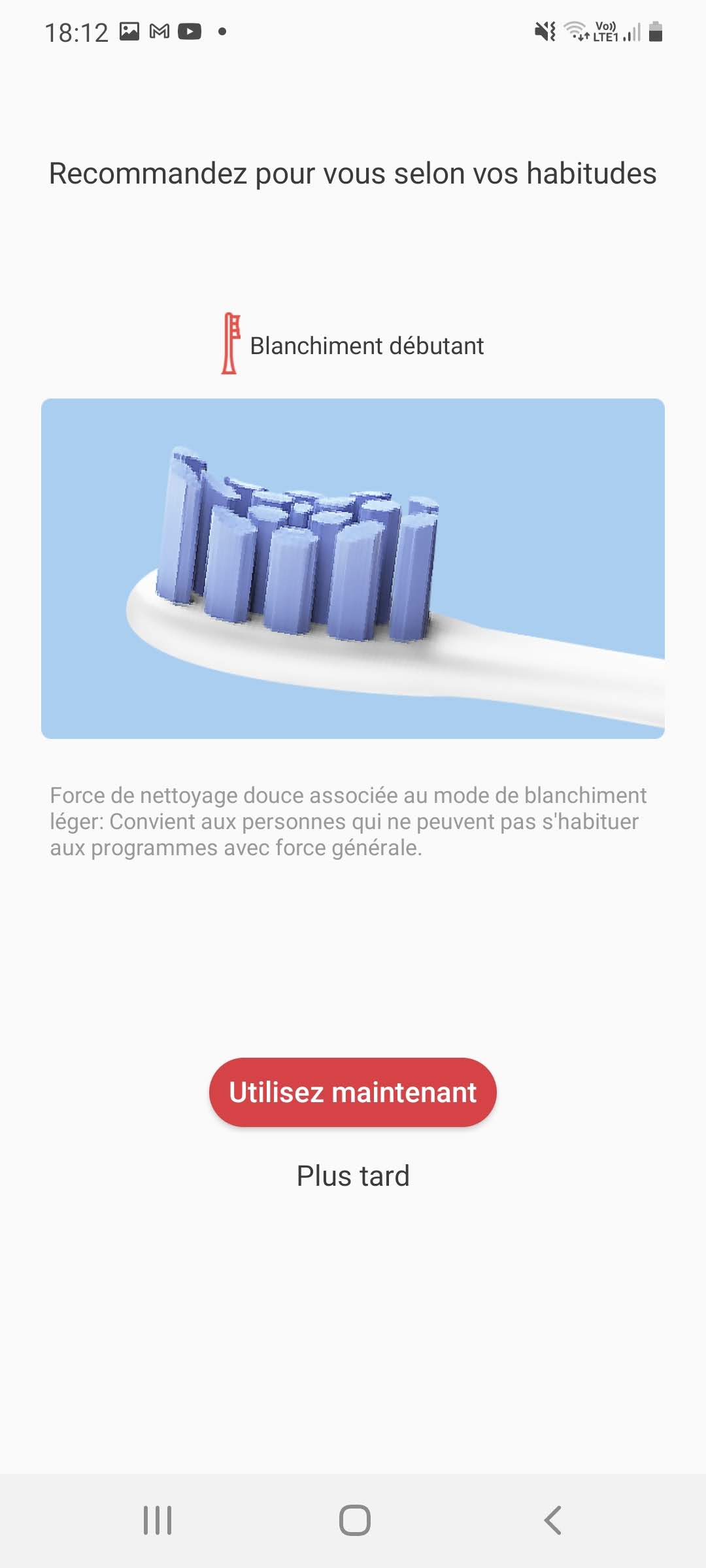Choose Plus tard to skip
The image size is (706, 1568).
tap(353, 1176)
